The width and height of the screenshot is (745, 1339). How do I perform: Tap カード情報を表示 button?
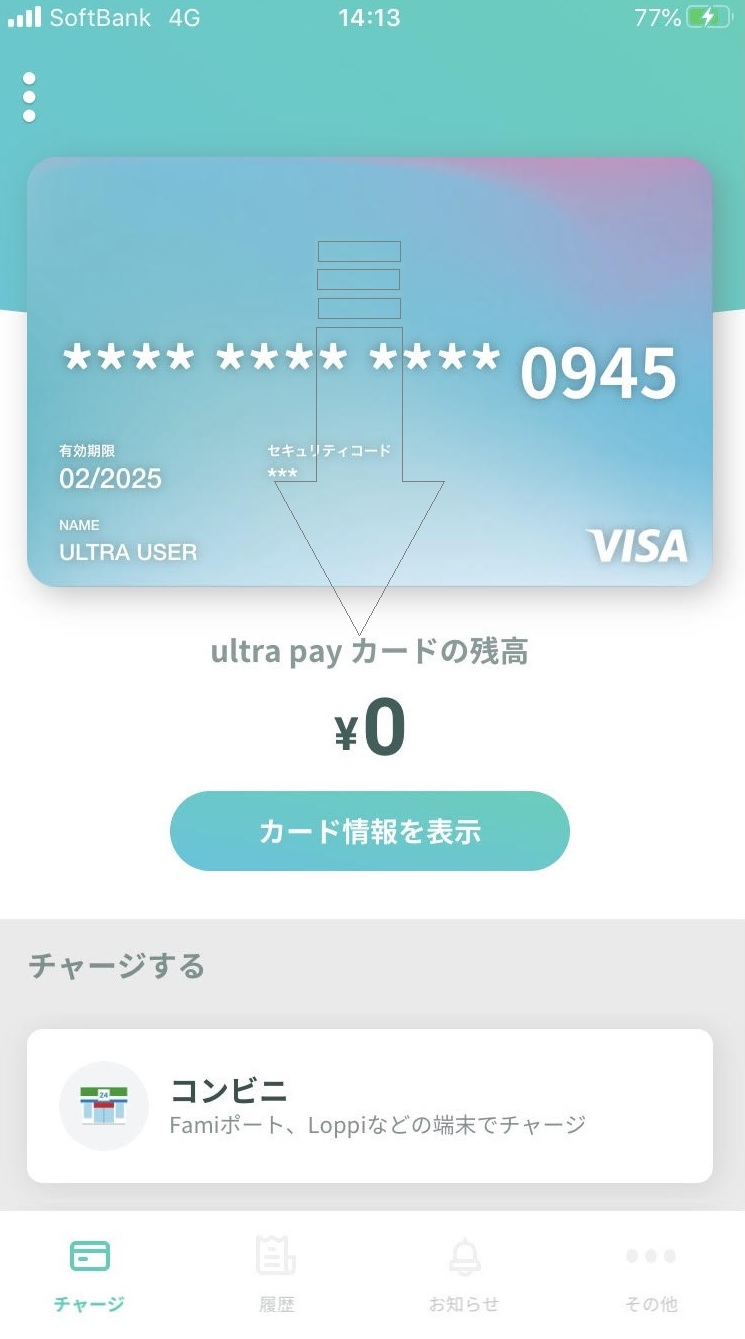click(x=370, y=831)
